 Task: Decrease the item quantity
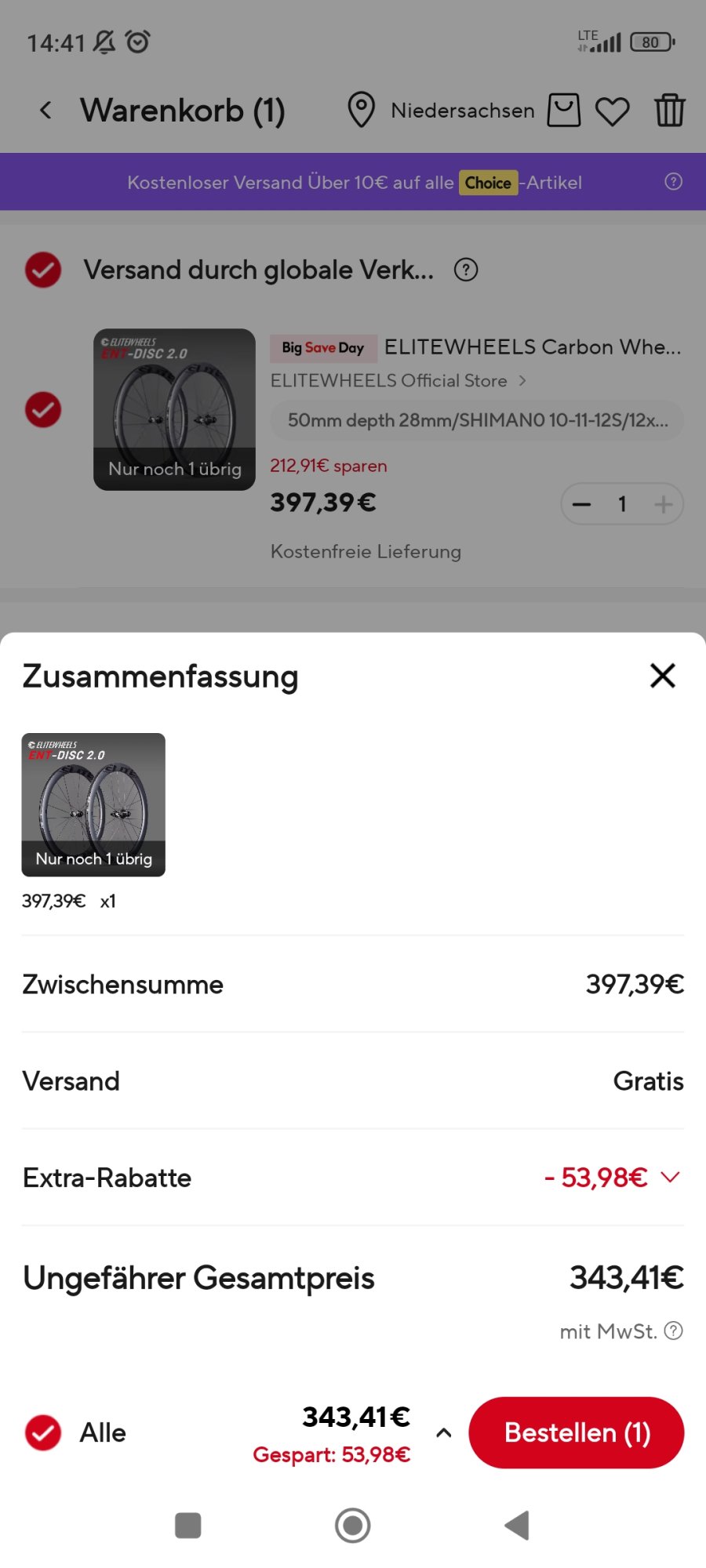point(581,504)
